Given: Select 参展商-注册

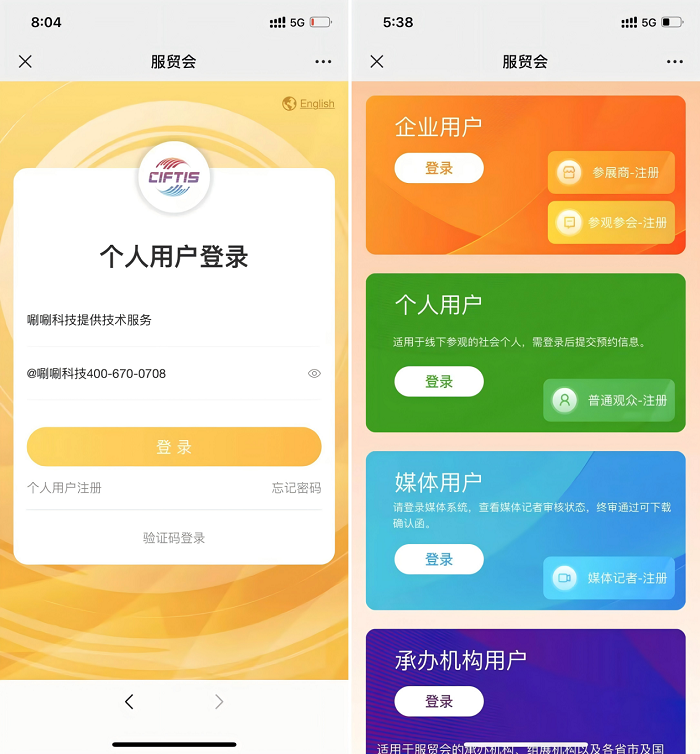Looking at the screenshot, I should [x=611, y=172].
